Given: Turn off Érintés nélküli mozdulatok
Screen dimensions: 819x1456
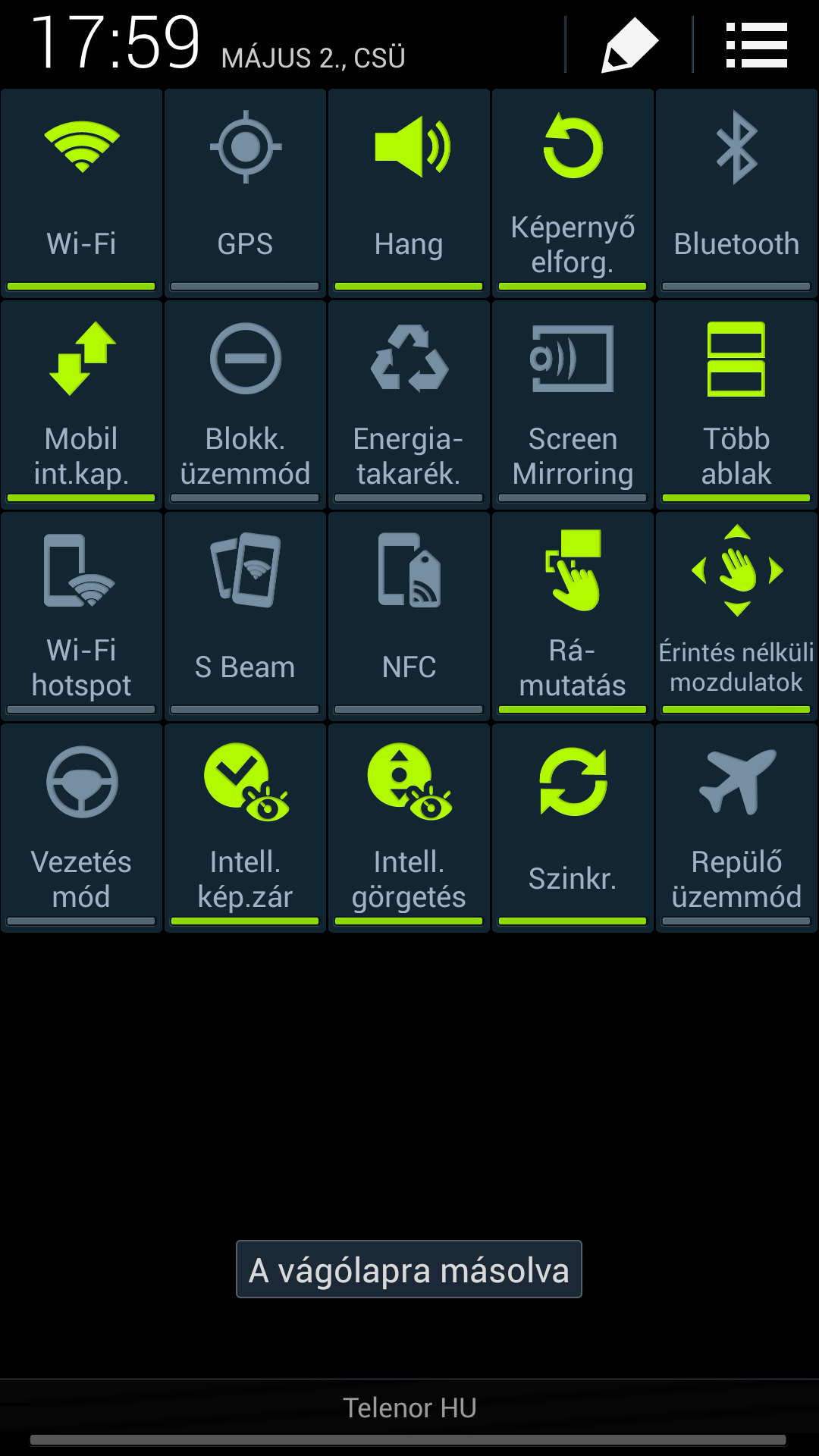Looking at the screenshot, I should pyautogui.click(x=736, y=615).
